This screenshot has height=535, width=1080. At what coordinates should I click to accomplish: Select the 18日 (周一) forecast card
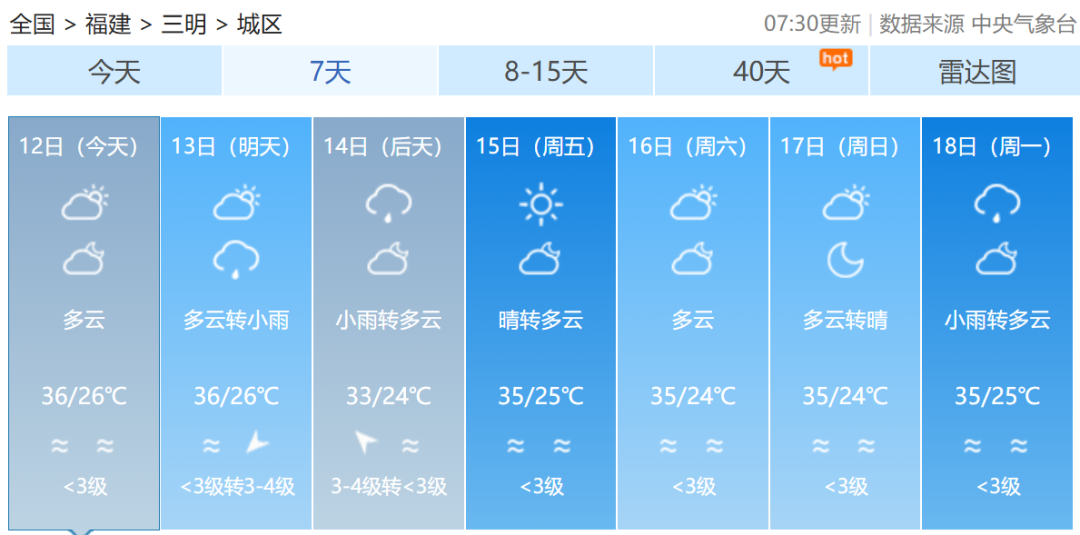tap(997, 322)
